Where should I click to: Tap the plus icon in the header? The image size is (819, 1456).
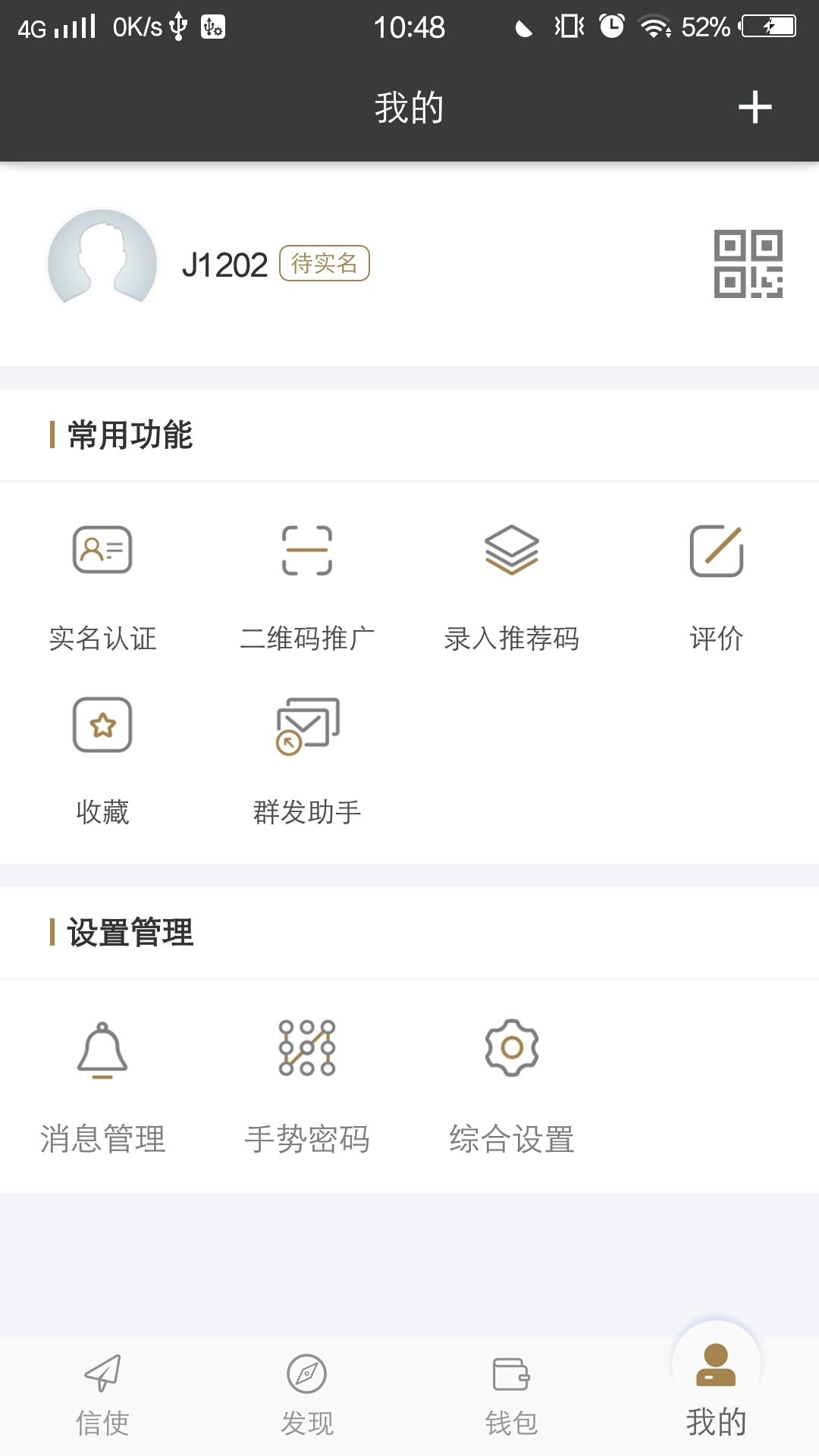click(x=755, y=107)
